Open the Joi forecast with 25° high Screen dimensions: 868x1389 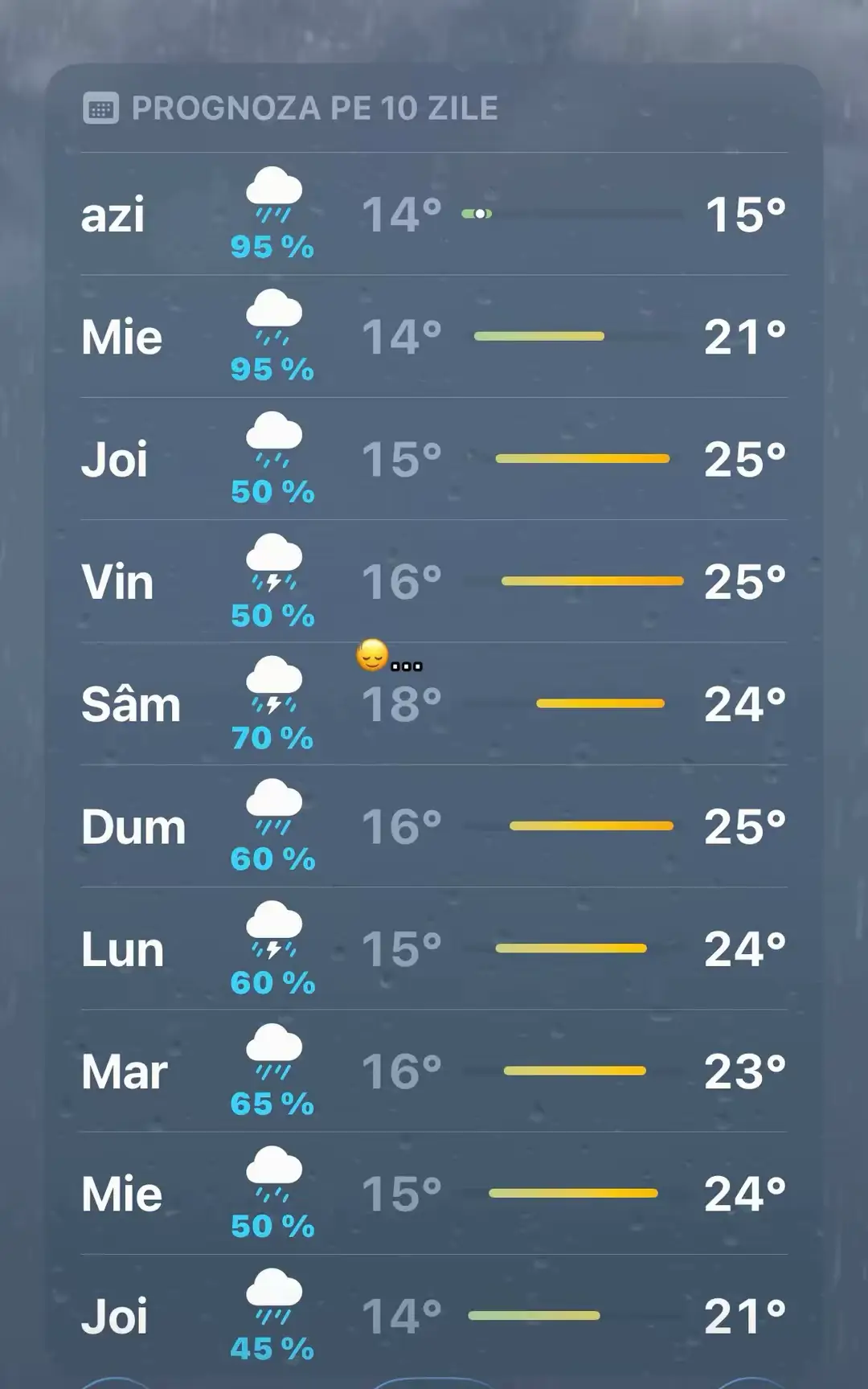click(434, 458)
